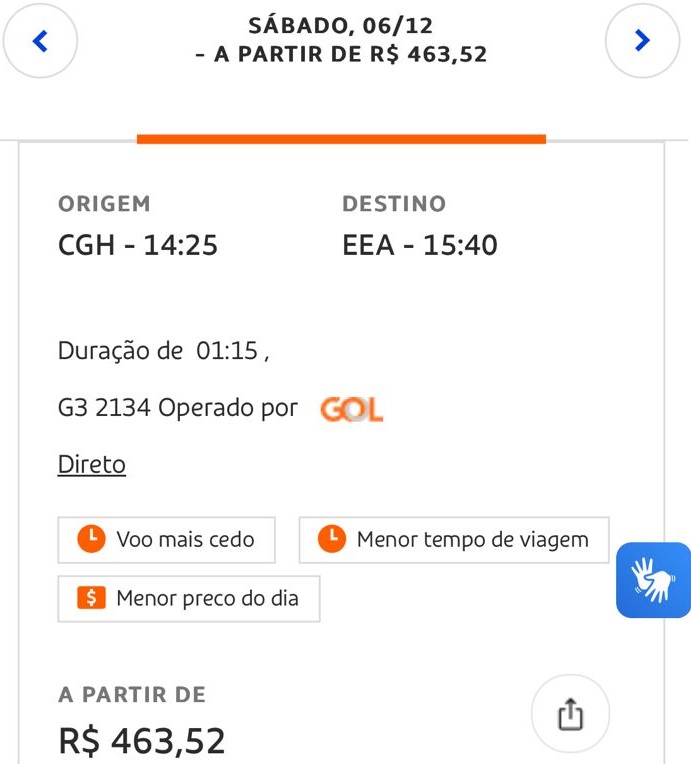Share this GOL flight
Image resolution: width=691 pixels, height=764 pixels.
point(569,714)
